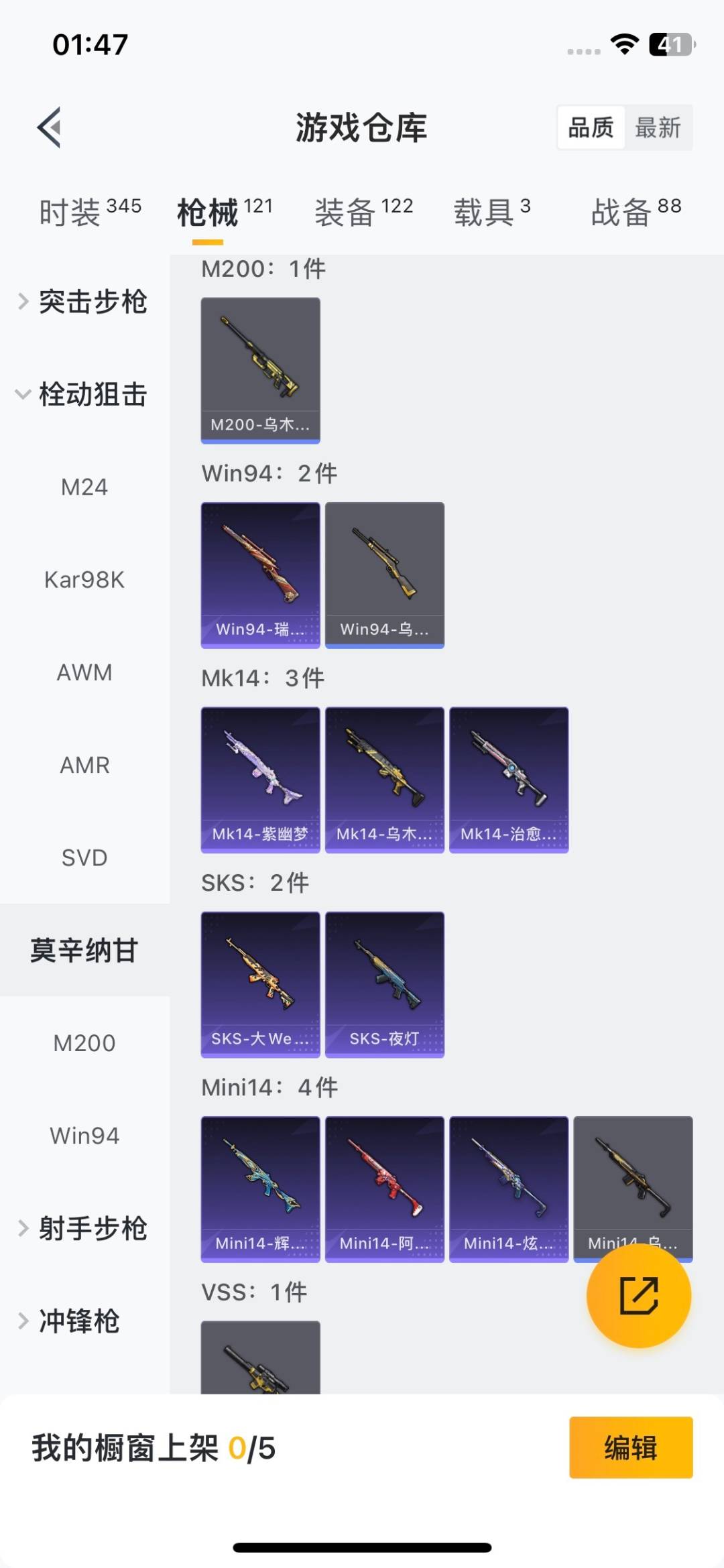This screenshot has width=724, height=1568.
Task: Tap the yellow share floating button
Action: 638,1295
